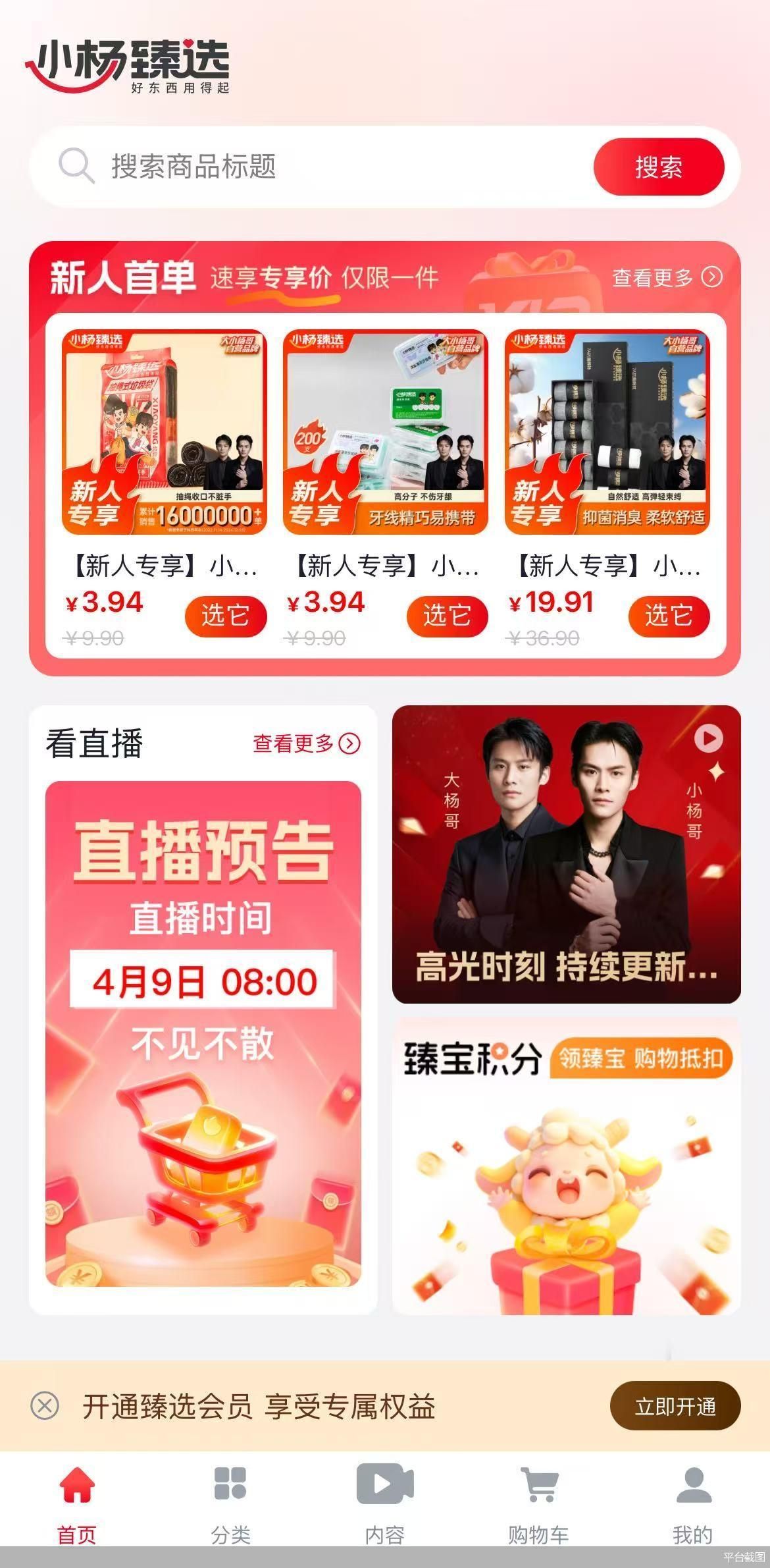Open the ¥19.91 socks product card
The height and width of the screenshot is (1568, 770).
[x=607, y=433]
